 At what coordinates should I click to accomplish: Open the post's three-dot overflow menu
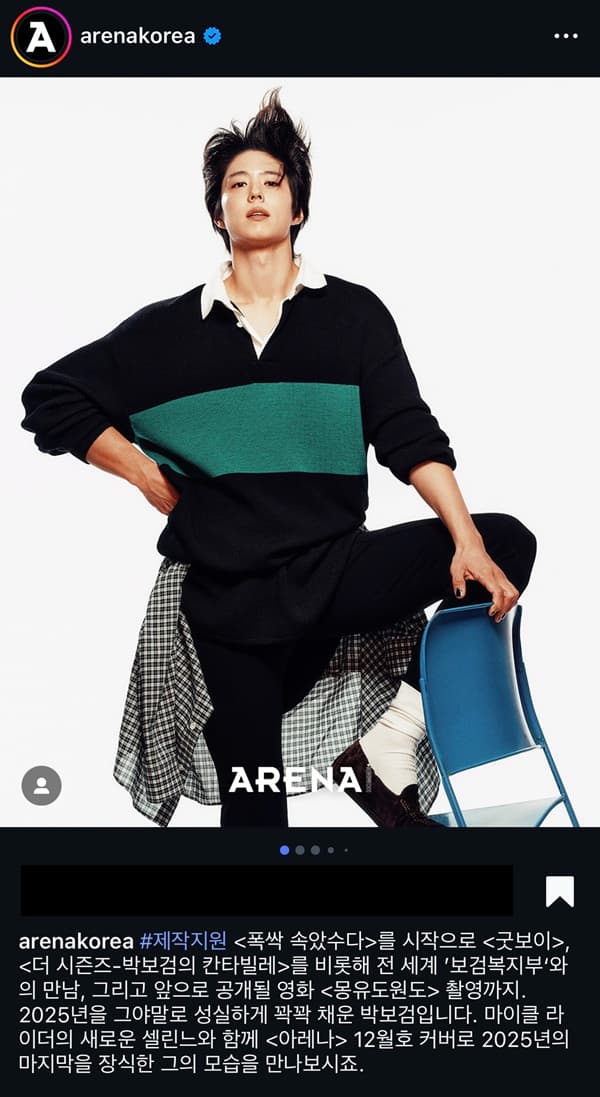point(566,36)
